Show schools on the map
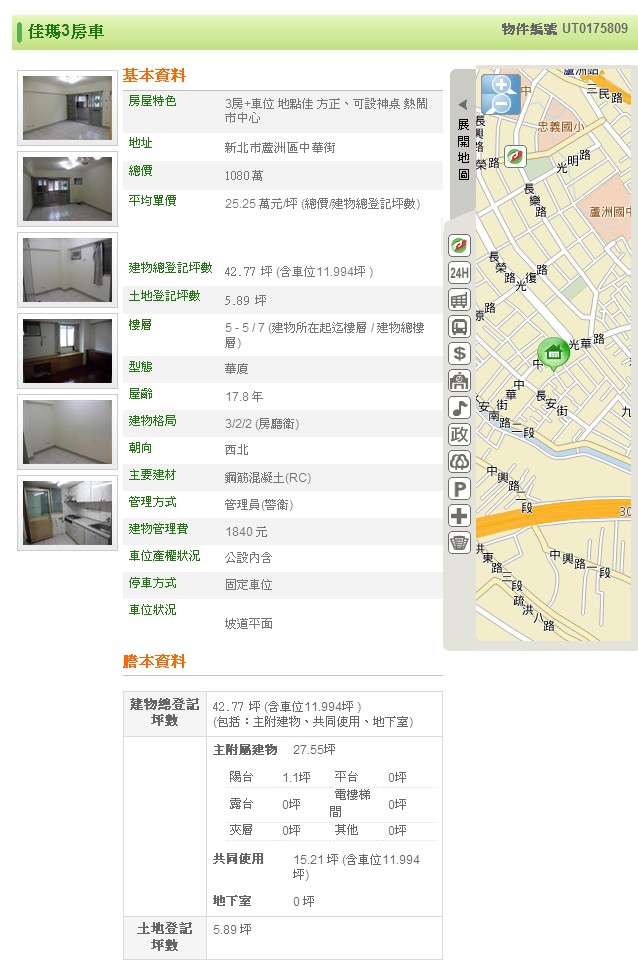Screen dimensions: 638x978 [459, 381]
